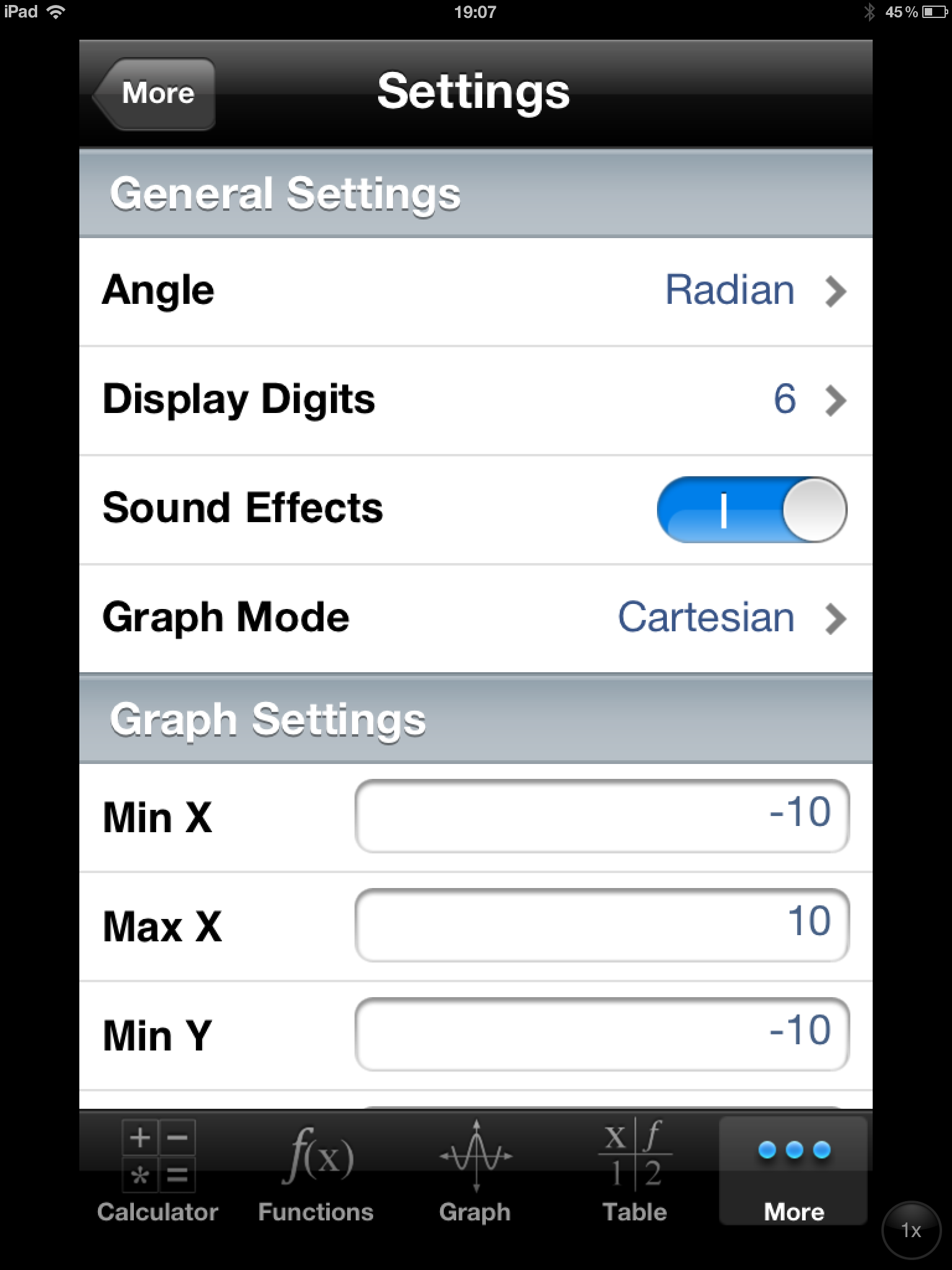Edit the Max X field
This screenshot has height=1270, width=952.
click(601, 925)
